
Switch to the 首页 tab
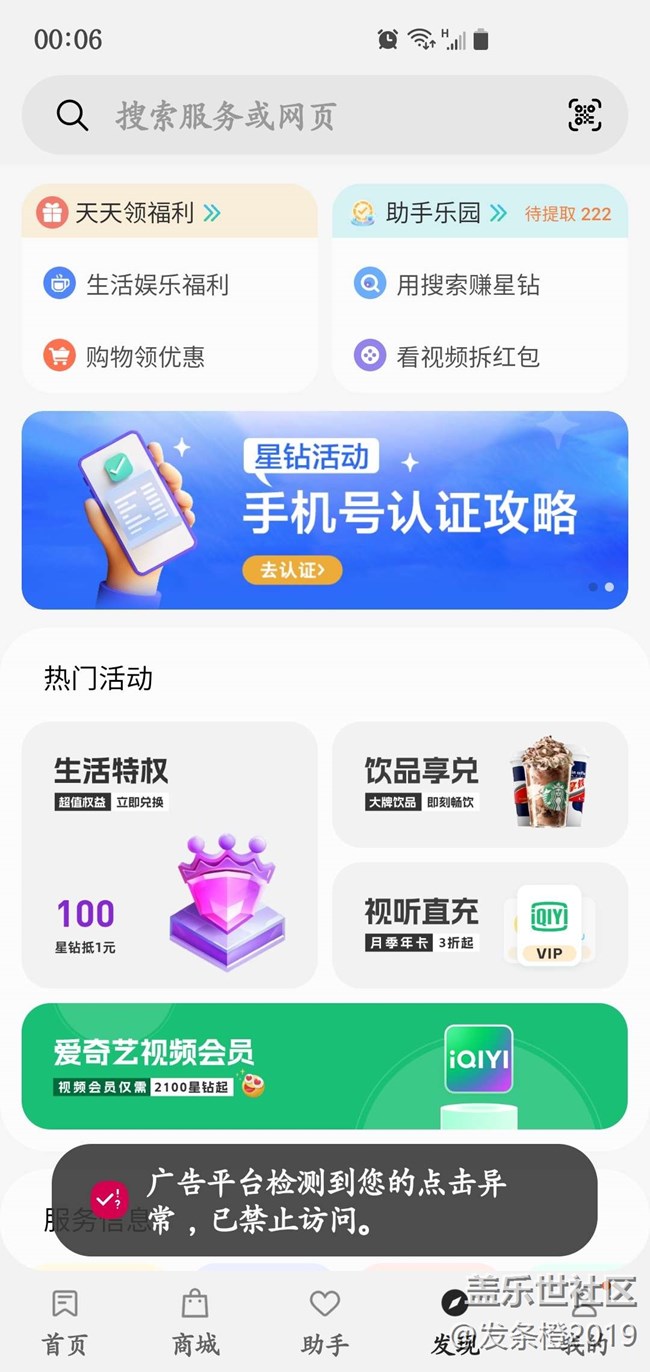pyautogui.click(x=65, y=1322)
